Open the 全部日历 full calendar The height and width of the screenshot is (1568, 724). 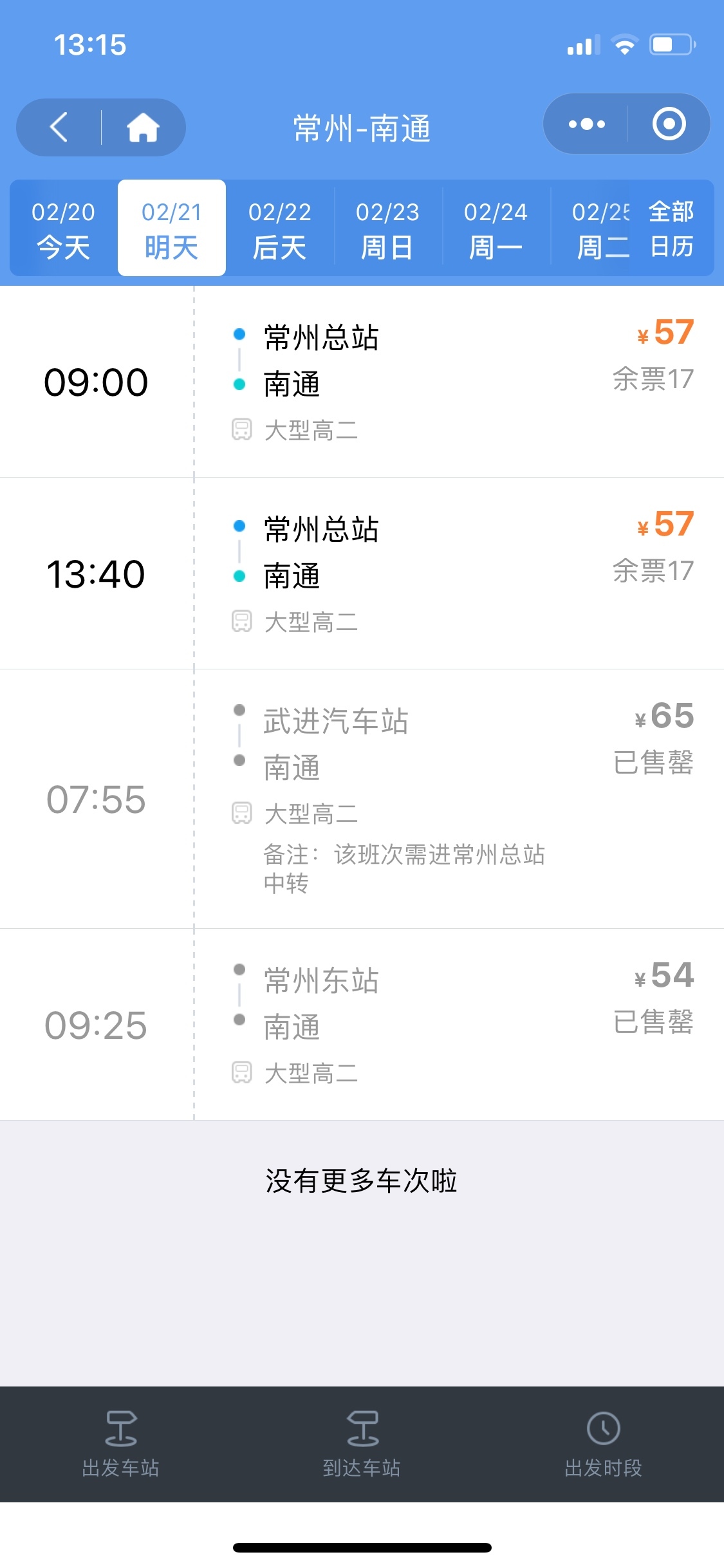[x=673, y=229]
